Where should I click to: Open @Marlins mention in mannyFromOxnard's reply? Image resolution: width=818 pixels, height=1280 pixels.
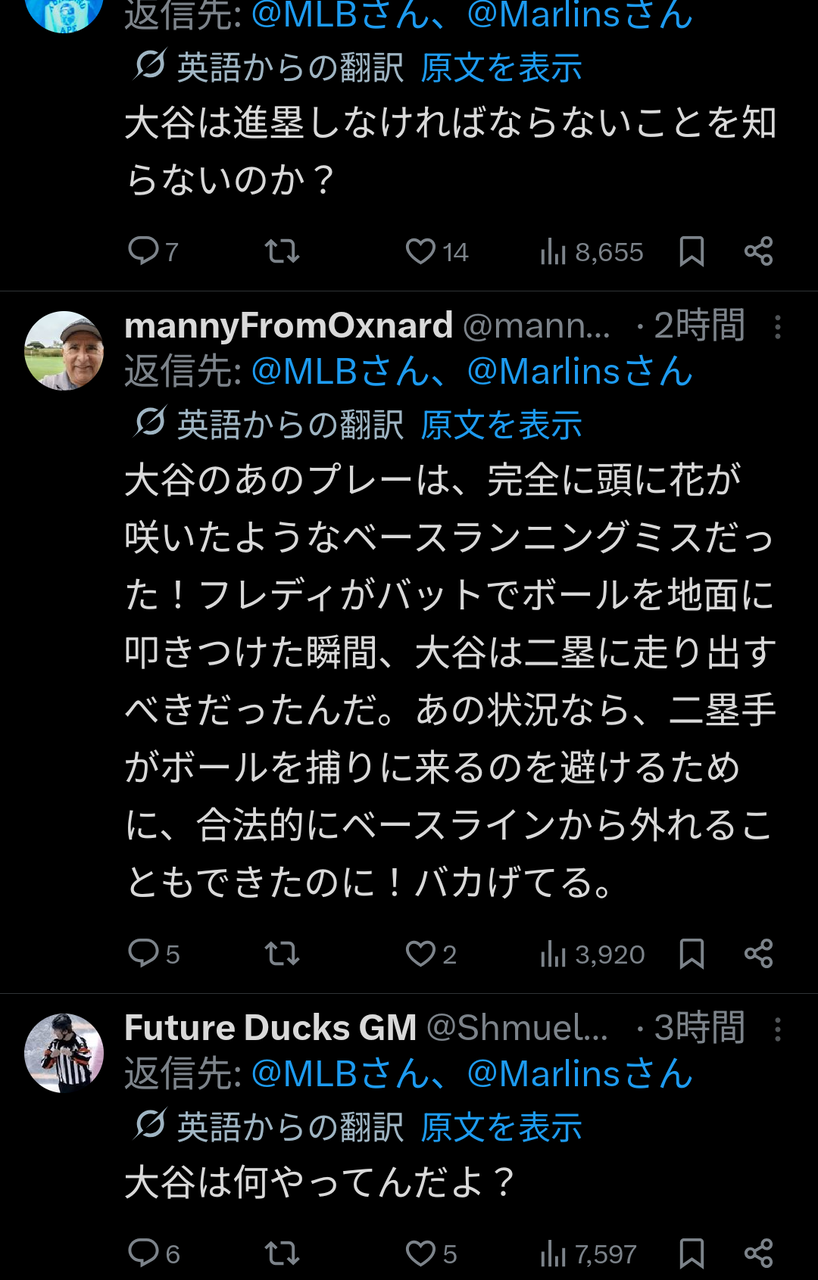tap(580, 372)
